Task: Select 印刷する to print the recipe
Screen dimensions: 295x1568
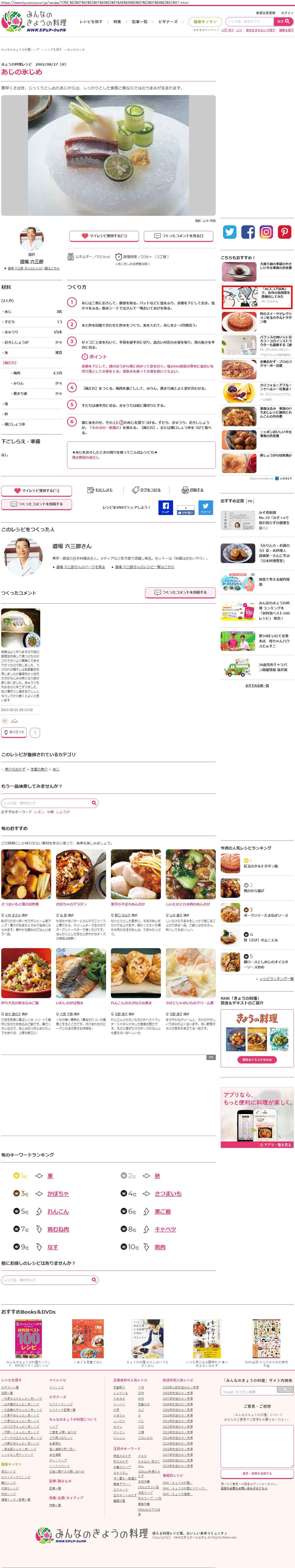Action: tap(193, 490)
